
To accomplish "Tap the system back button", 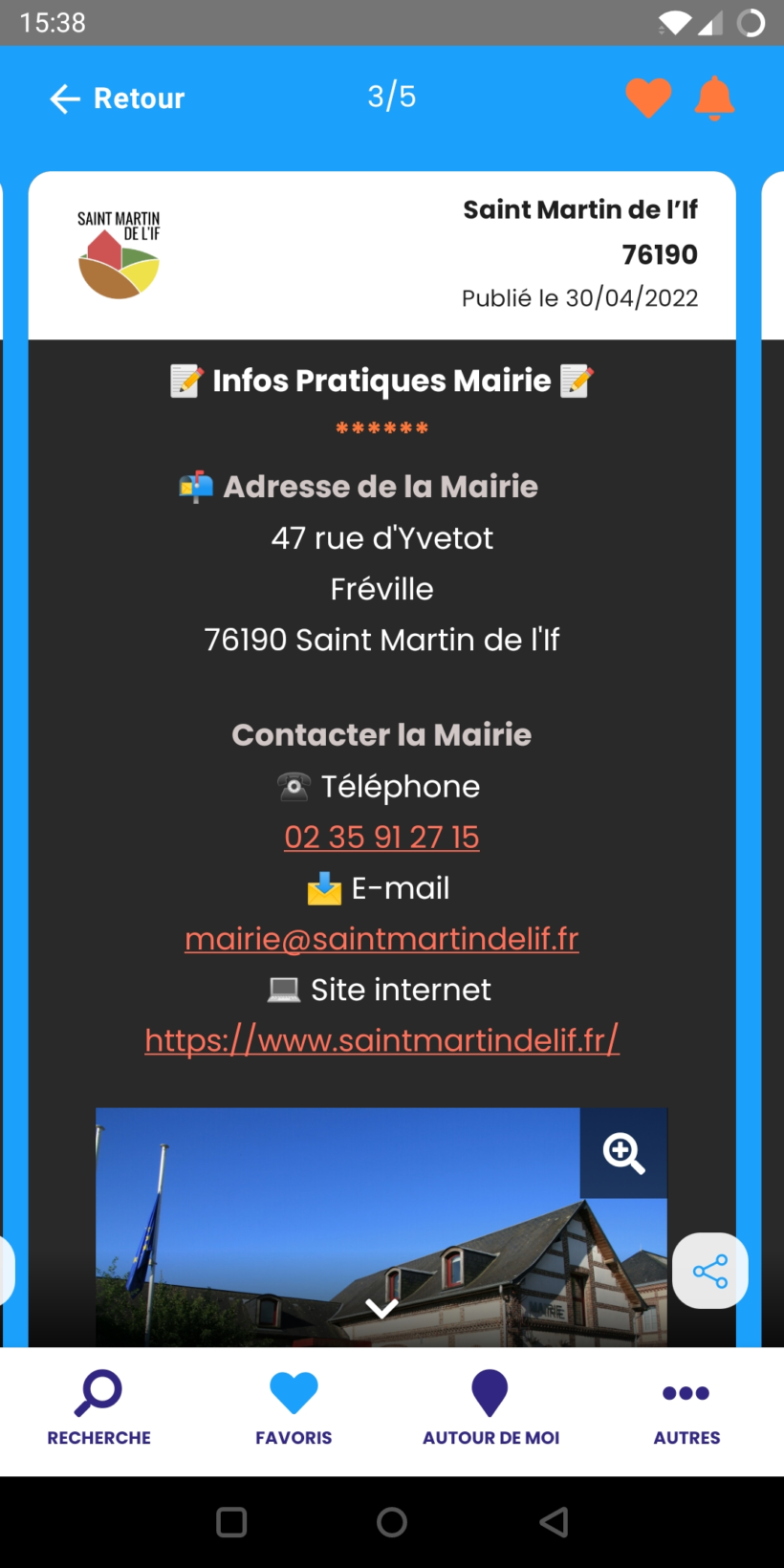I will click(x=555, y=1522).
